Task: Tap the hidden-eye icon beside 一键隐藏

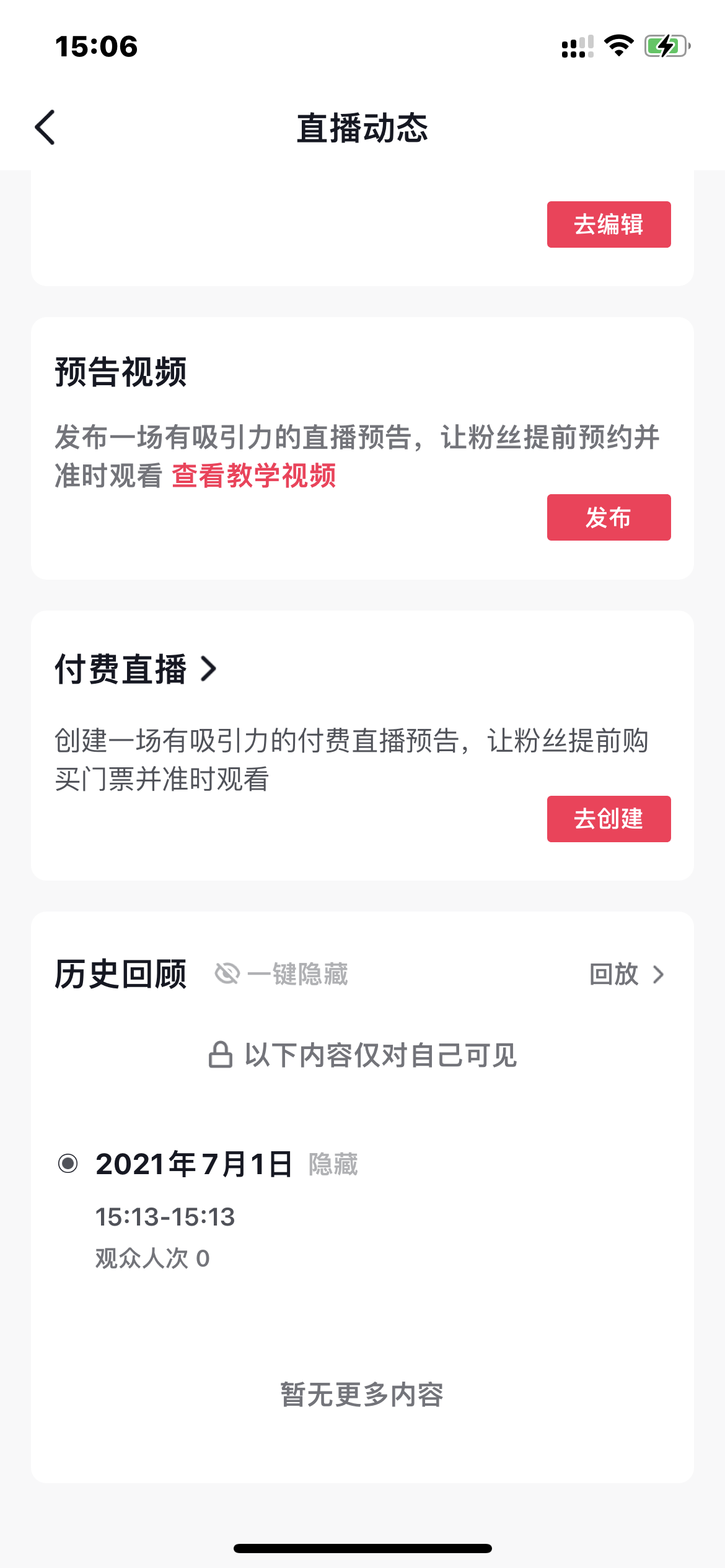Action: tap(227, 974)
